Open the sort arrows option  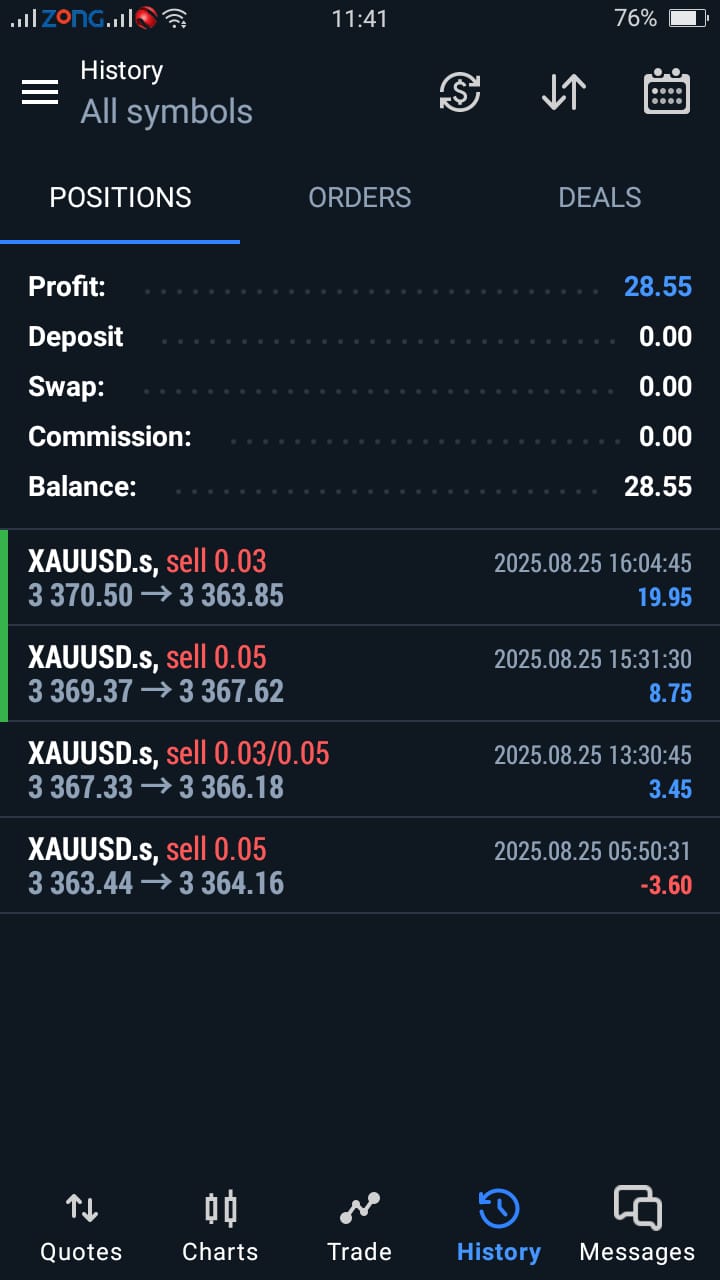[564, 92]
